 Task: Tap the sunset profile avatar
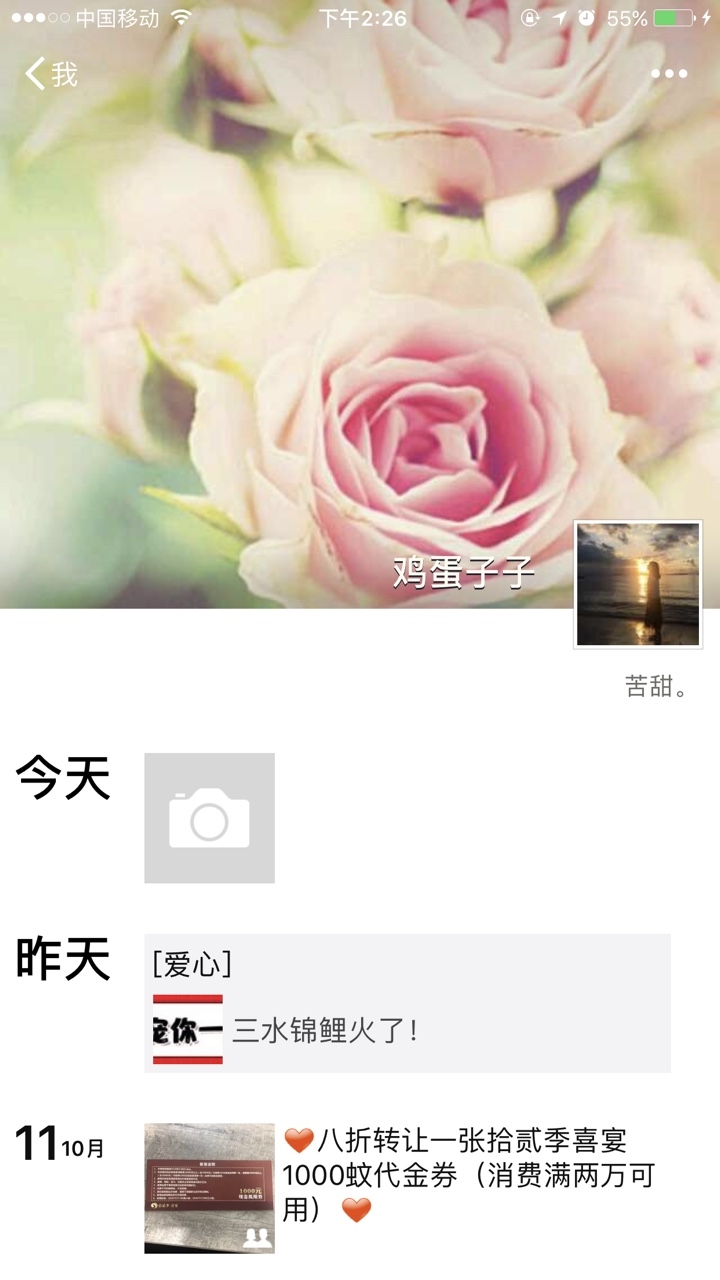click(x=638, y=584)
